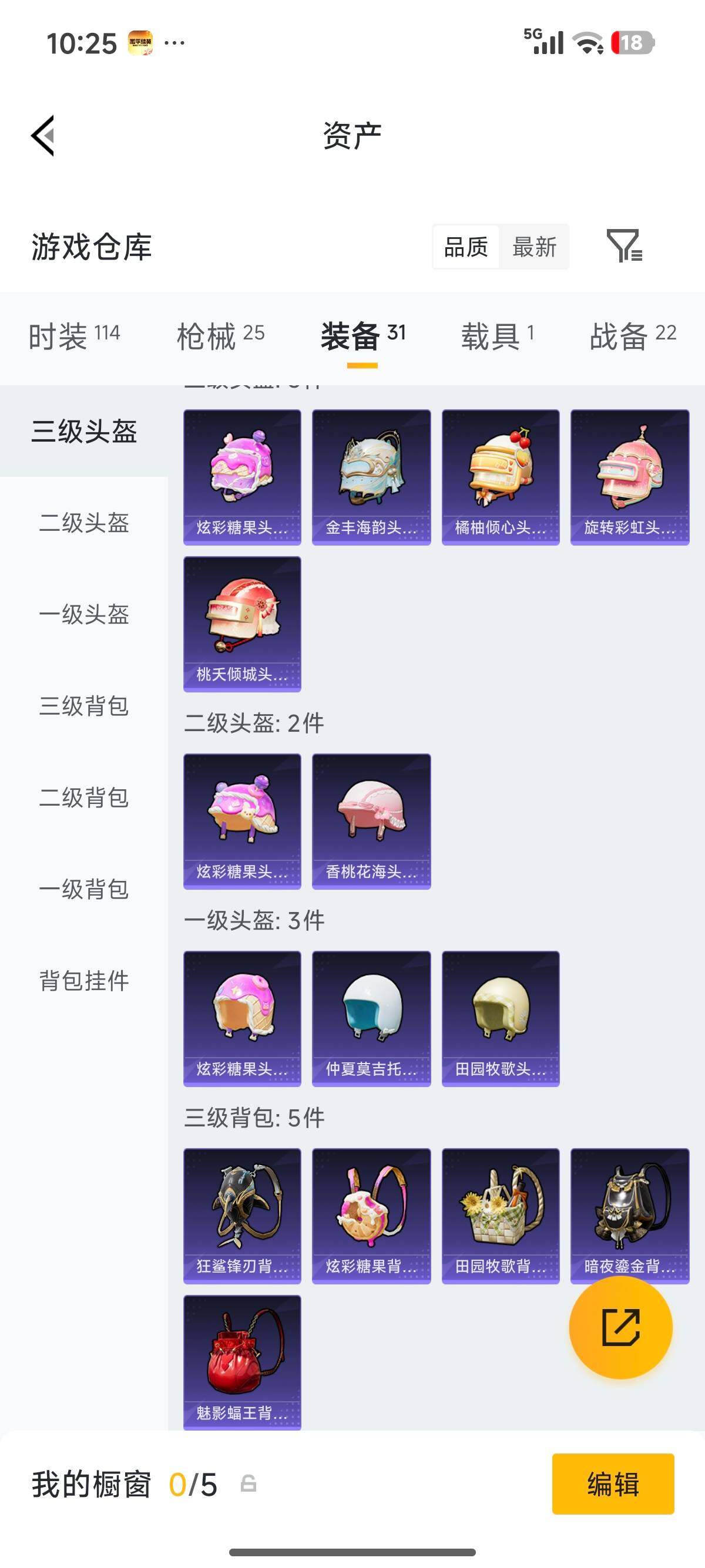Open the 桃夭倾城头盔 thumbnail

click(241, 623)
